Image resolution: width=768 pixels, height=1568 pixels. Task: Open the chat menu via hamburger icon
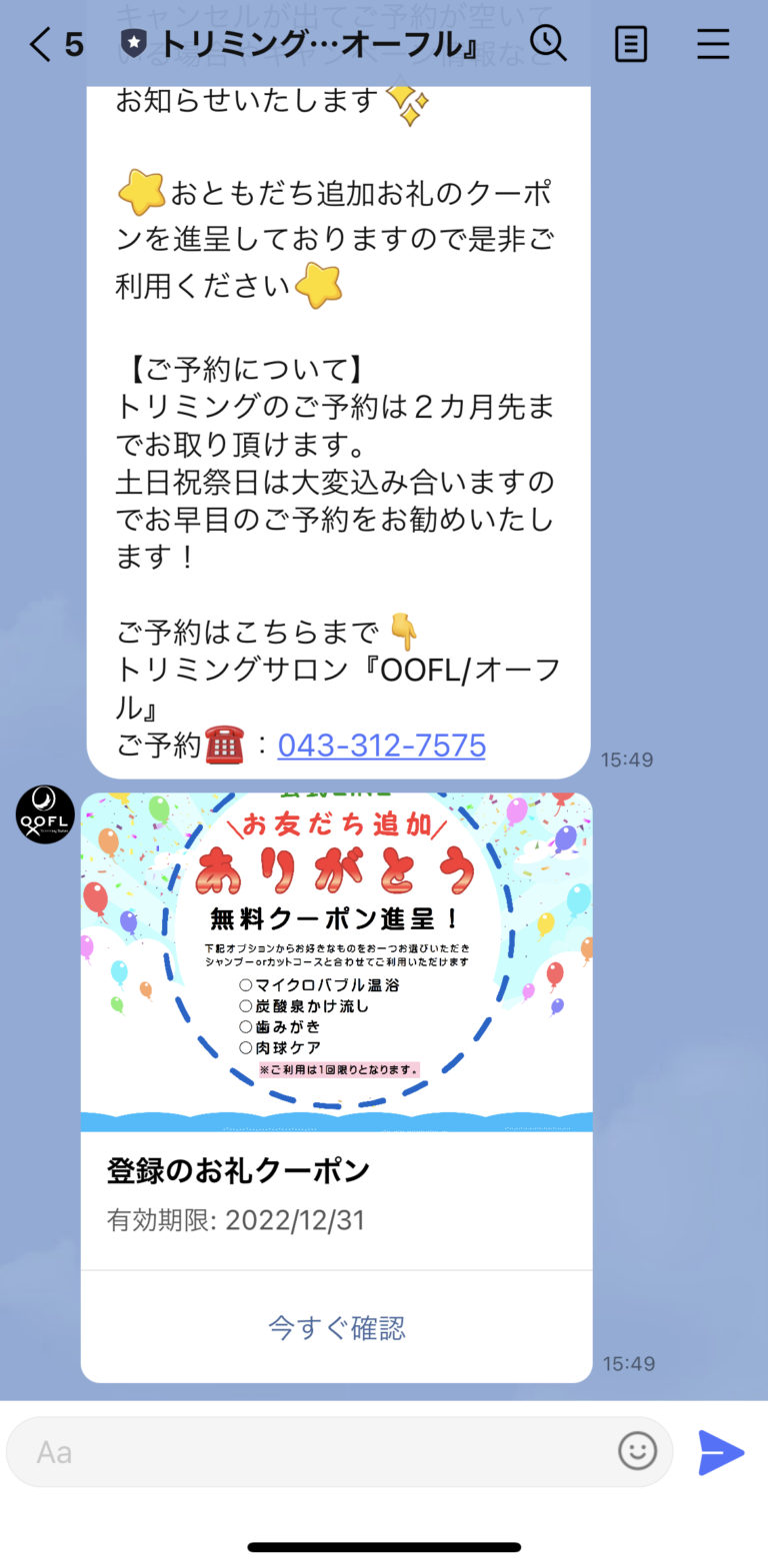[714, 44]
